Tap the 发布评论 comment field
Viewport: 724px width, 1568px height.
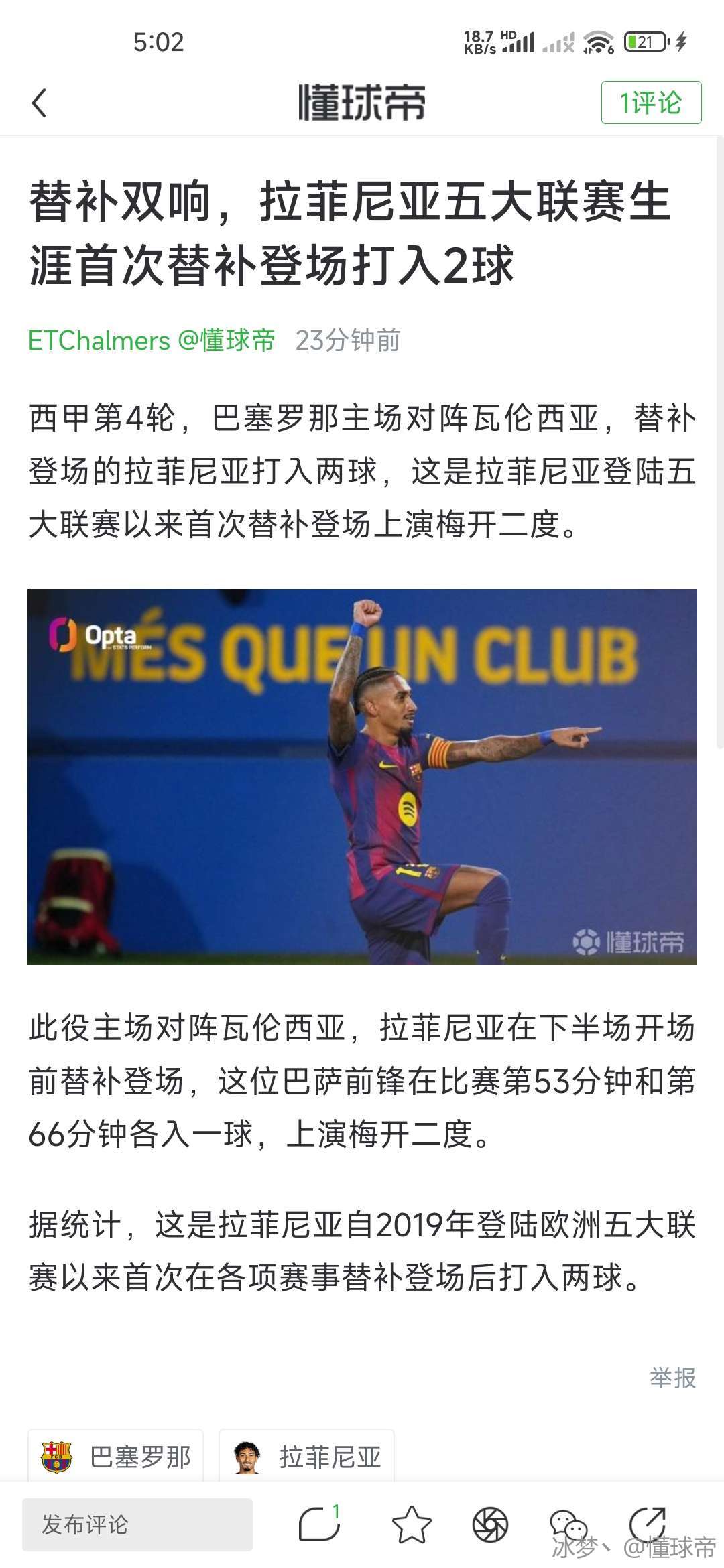(137, 1524)
